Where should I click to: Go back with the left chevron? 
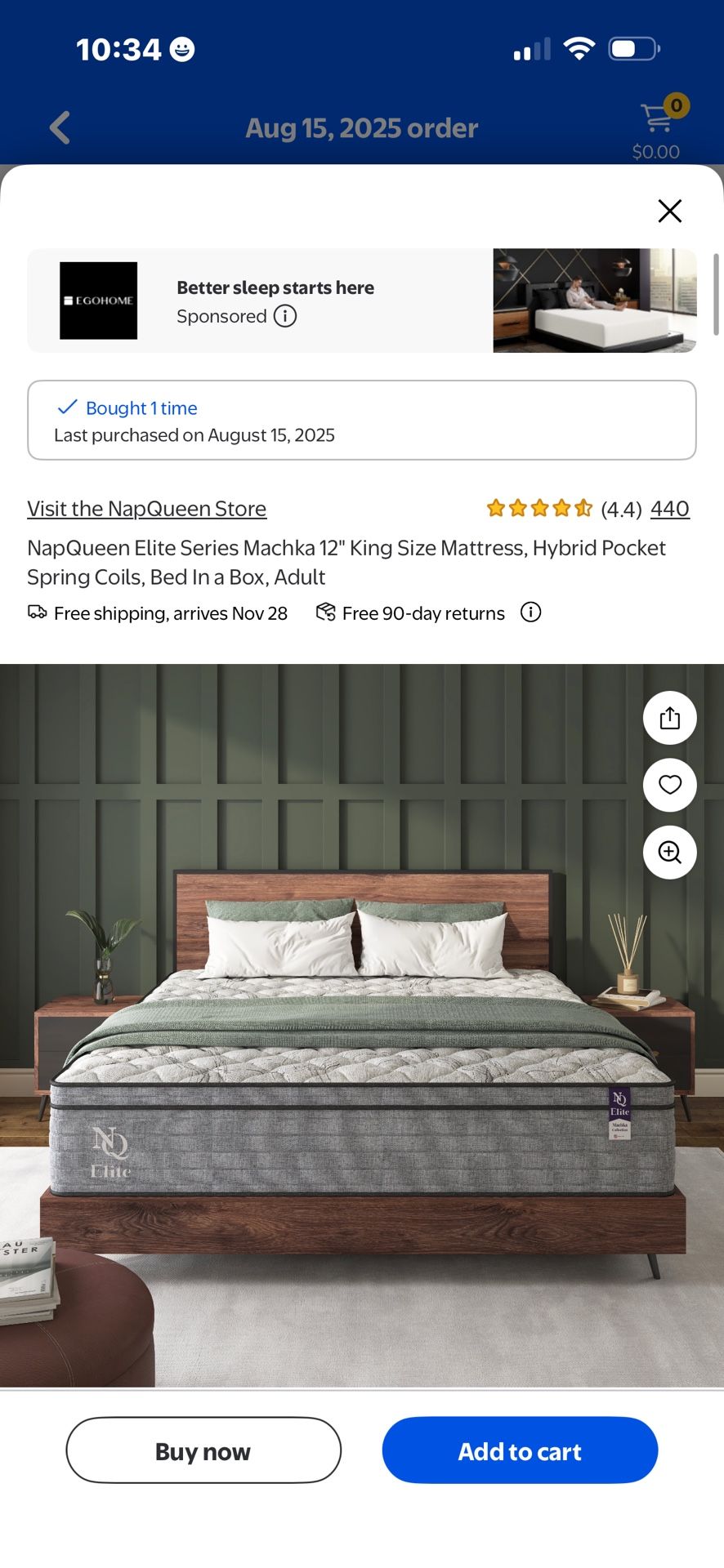click(58, 127)
